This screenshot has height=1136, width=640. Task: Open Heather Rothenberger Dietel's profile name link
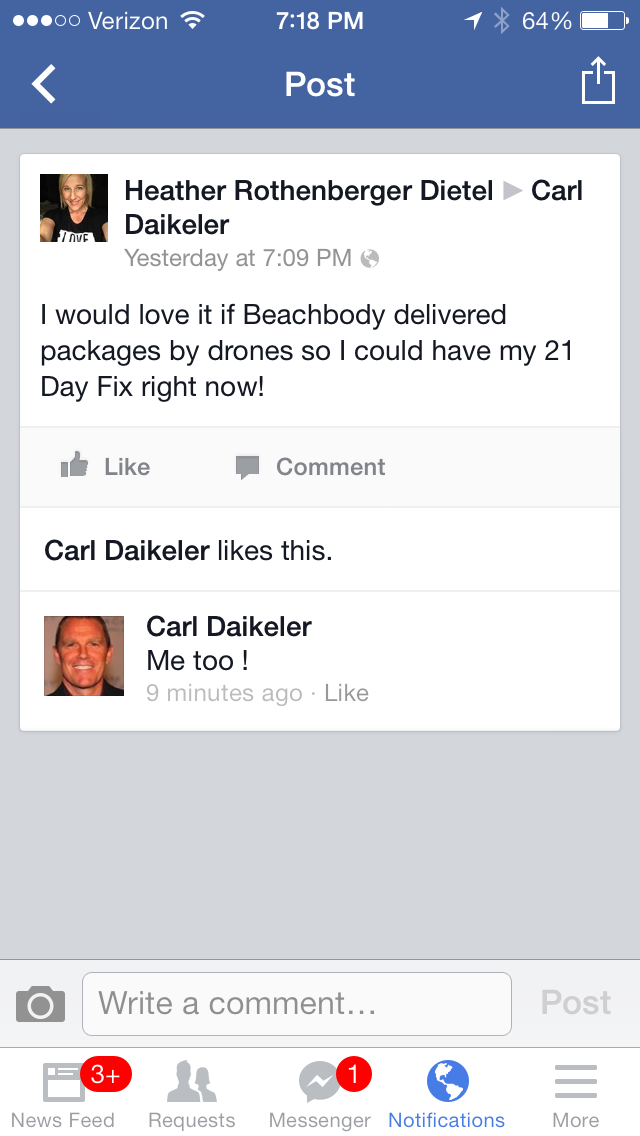[x=309, y=191]
